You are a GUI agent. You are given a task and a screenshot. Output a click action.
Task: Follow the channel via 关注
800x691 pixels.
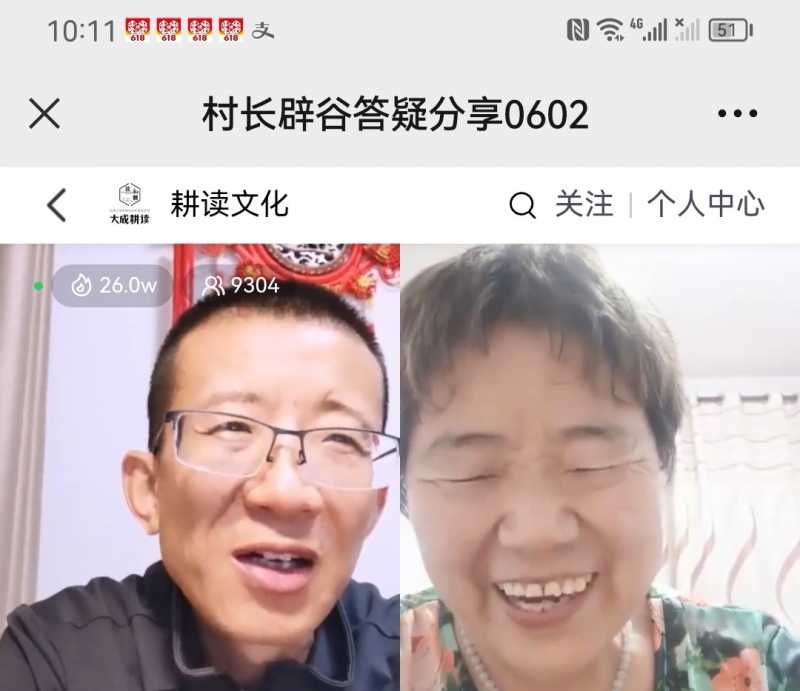coord(584,205)
